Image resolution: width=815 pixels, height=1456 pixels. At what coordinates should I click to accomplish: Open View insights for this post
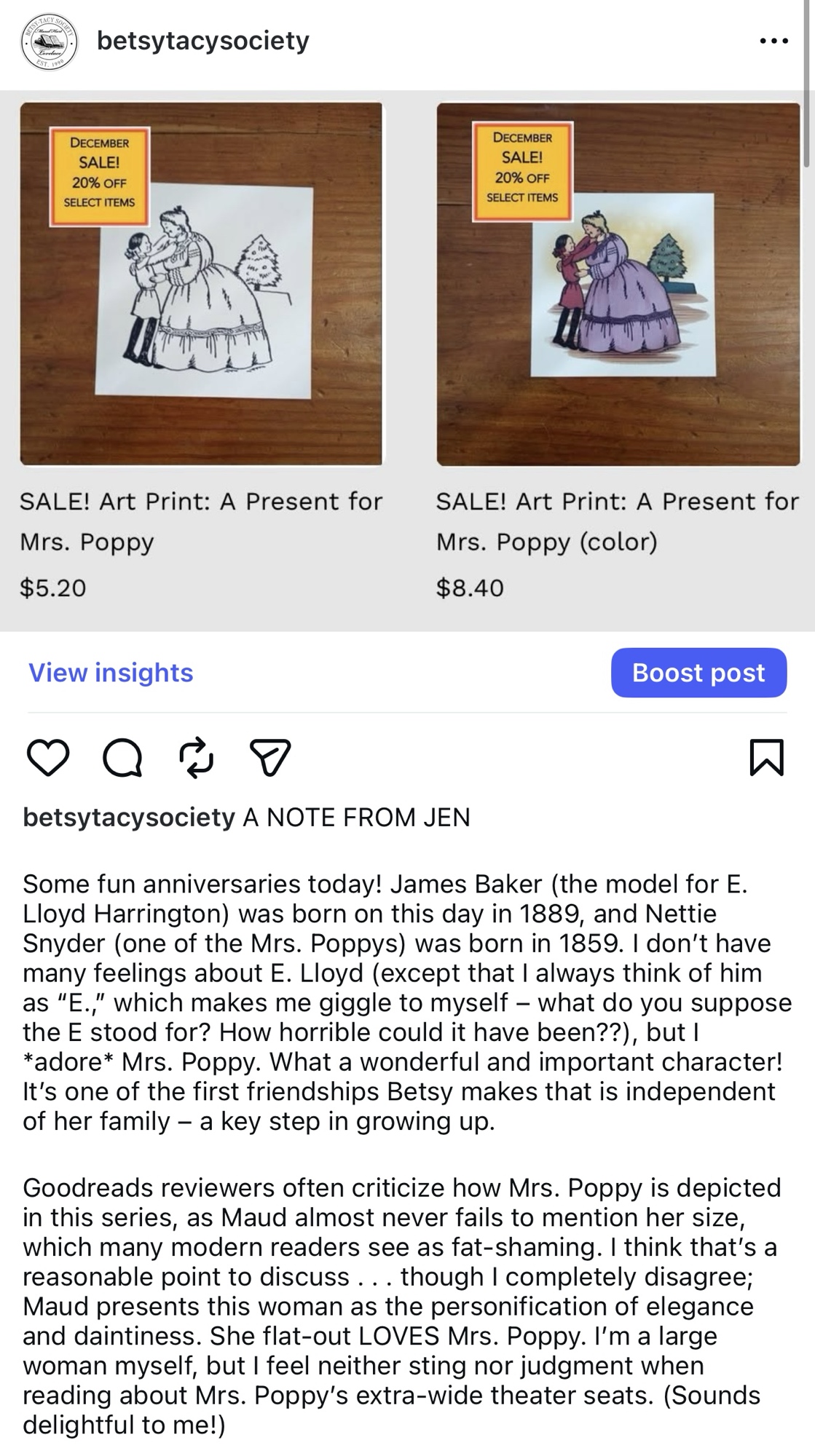click(111, 673)
